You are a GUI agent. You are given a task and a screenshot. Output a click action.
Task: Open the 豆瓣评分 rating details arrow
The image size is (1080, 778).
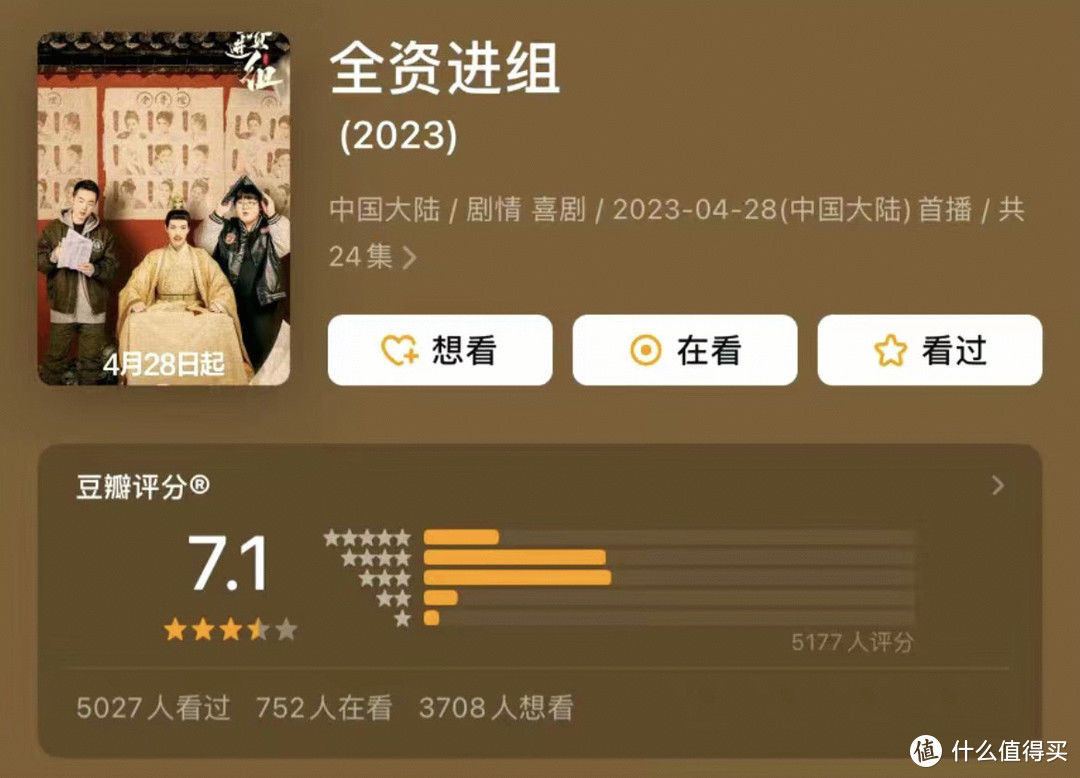point(997,486)
